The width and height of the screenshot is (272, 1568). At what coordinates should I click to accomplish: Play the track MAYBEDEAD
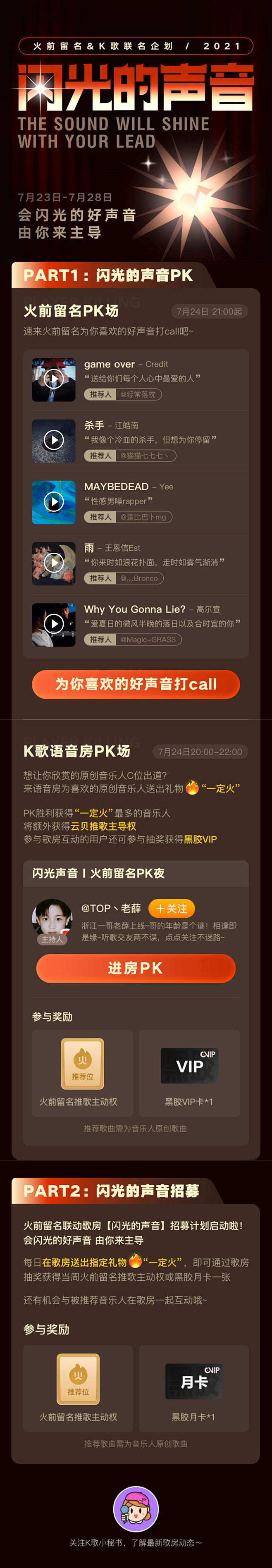point(54,501)
